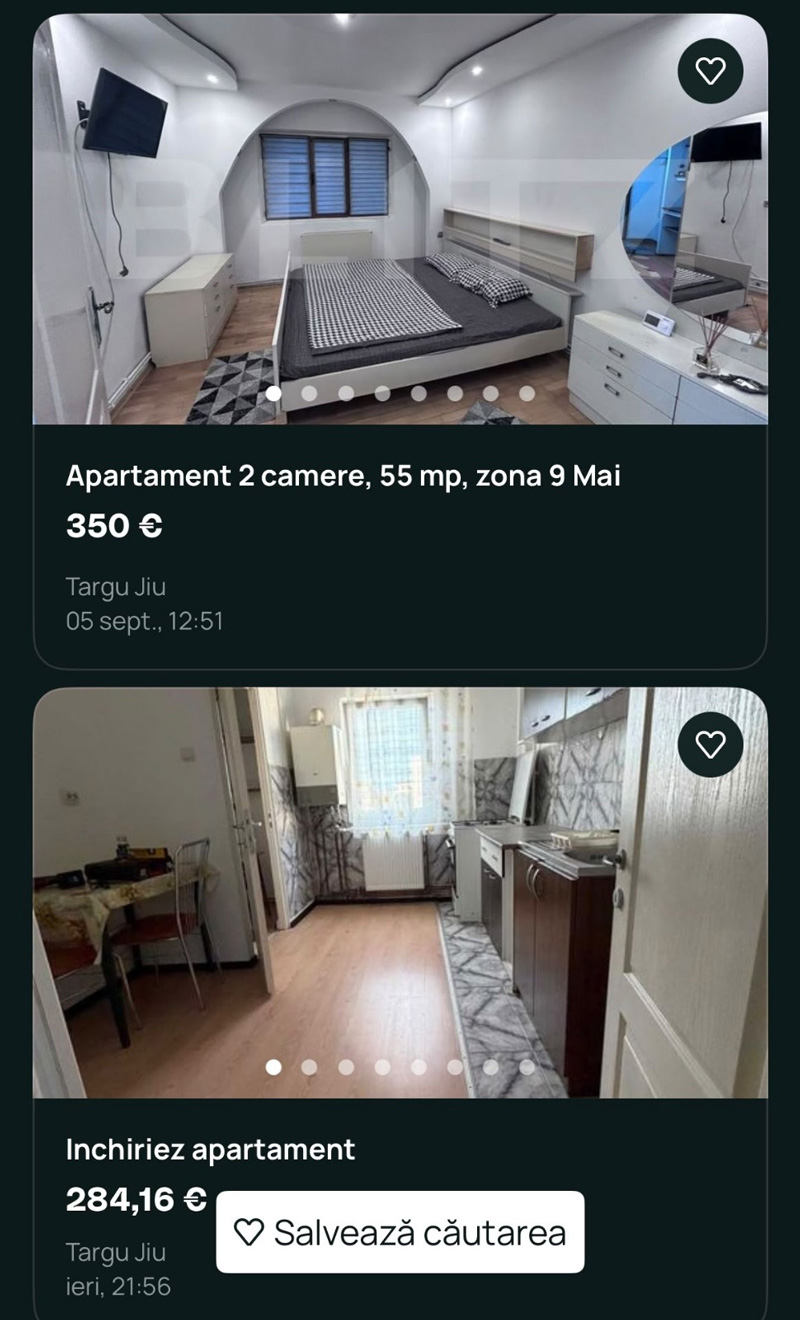Favorite the Inchiriez apartament listing

tap(710, 744)
